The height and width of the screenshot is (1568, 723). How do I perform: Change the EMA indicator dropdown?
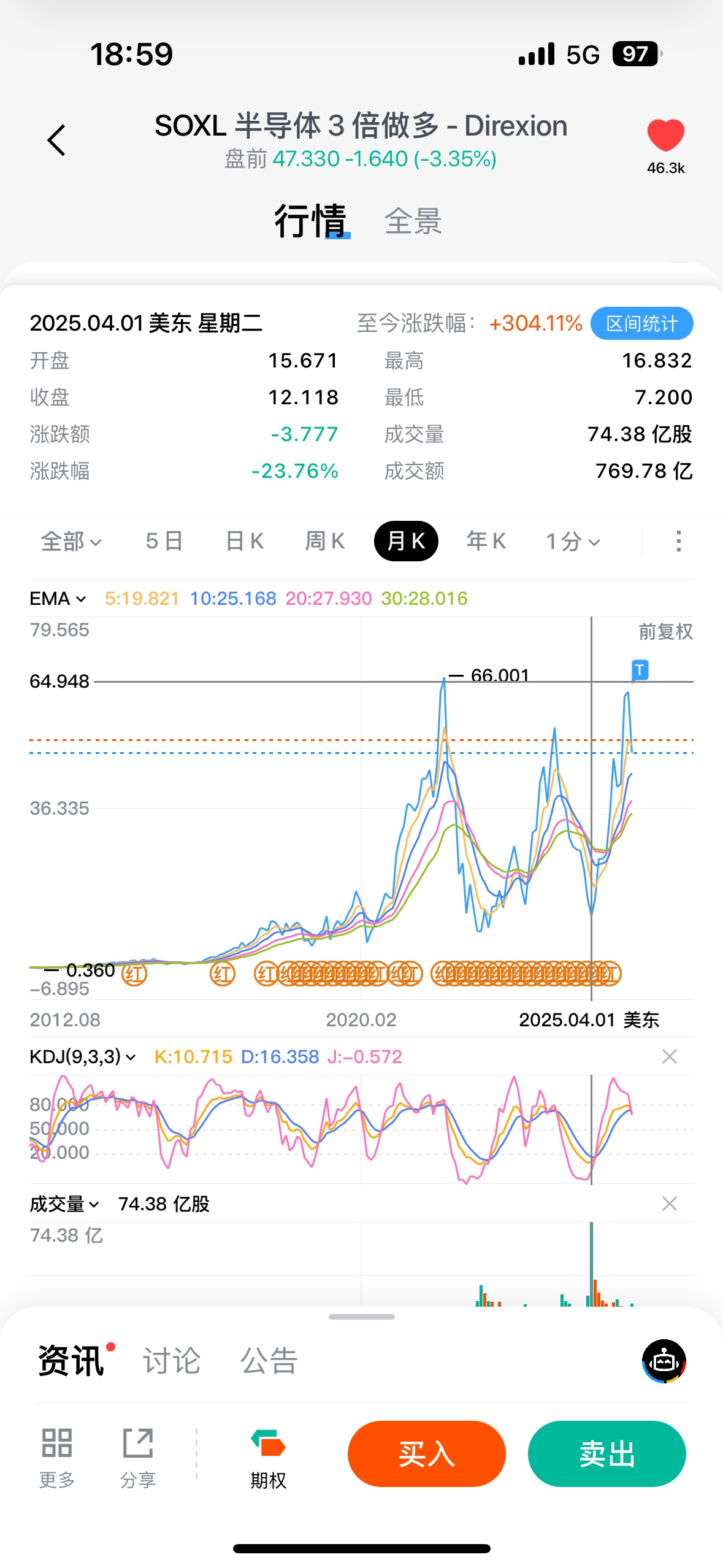(58, 599)
